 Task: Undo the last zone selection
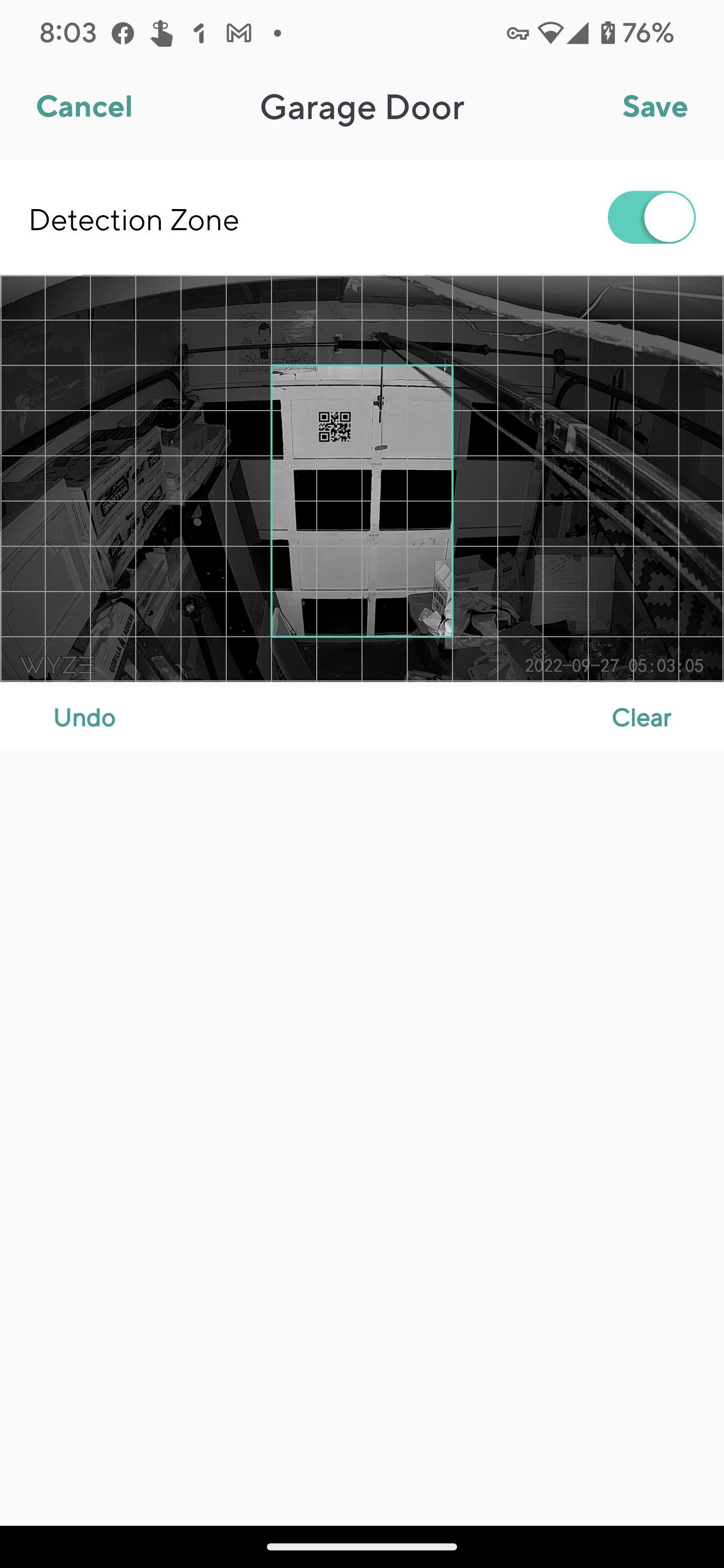point(84,718)
